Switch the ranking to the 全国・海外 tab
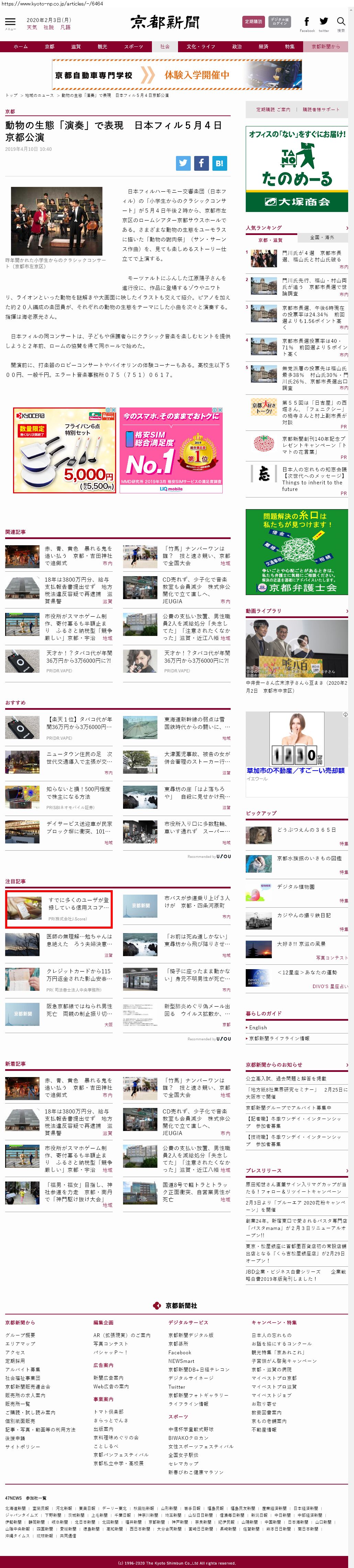 coord(322,237)
